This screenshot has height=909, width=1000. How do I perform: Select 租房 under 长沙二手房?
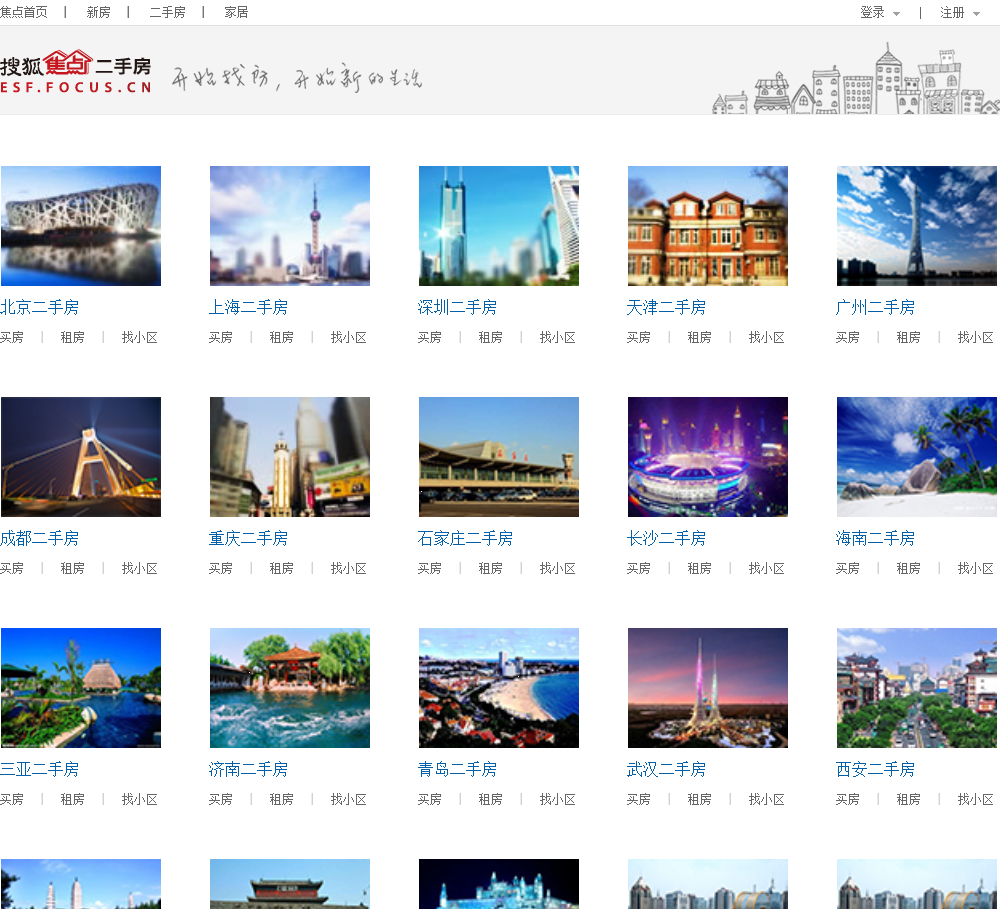(x=699, y=568)
